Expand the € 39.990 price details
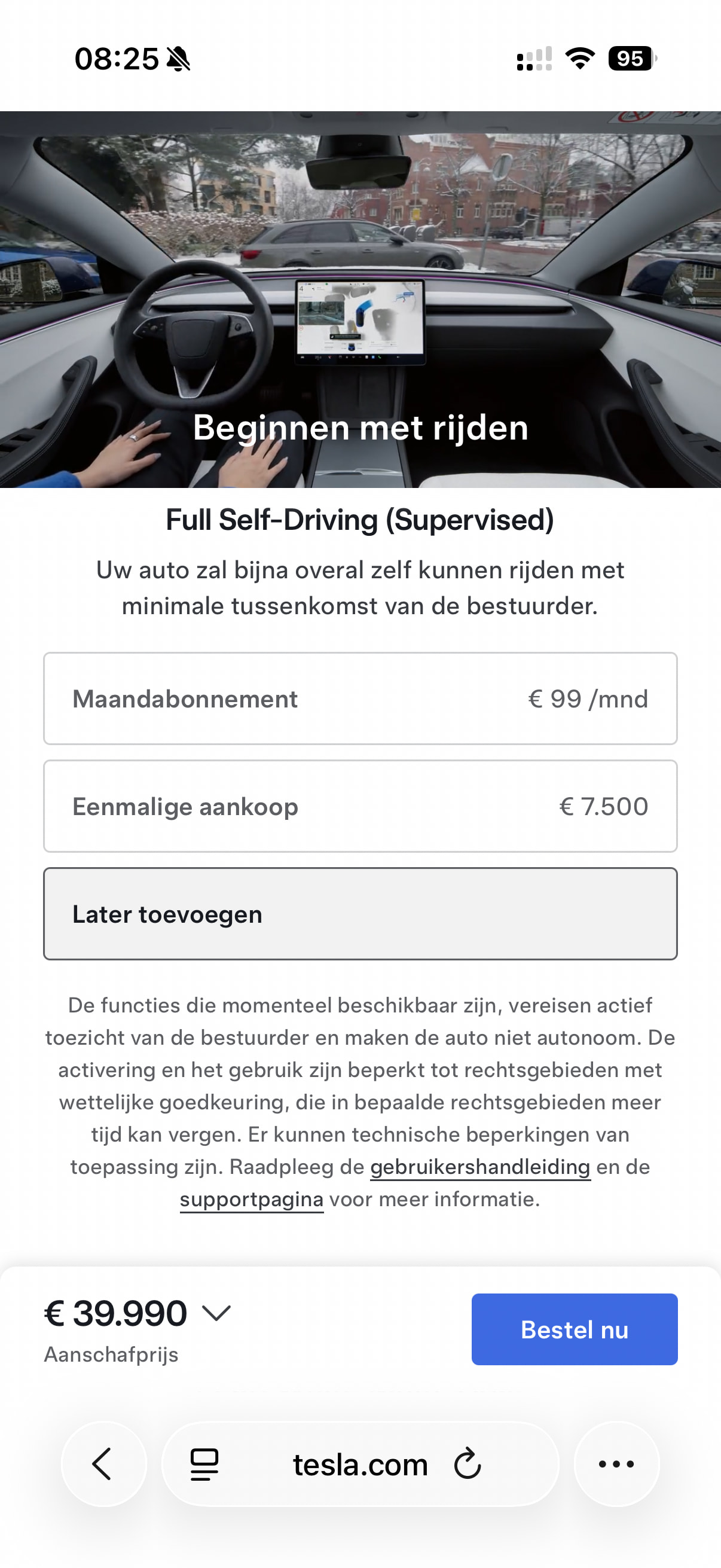 tap(216, 1313)
